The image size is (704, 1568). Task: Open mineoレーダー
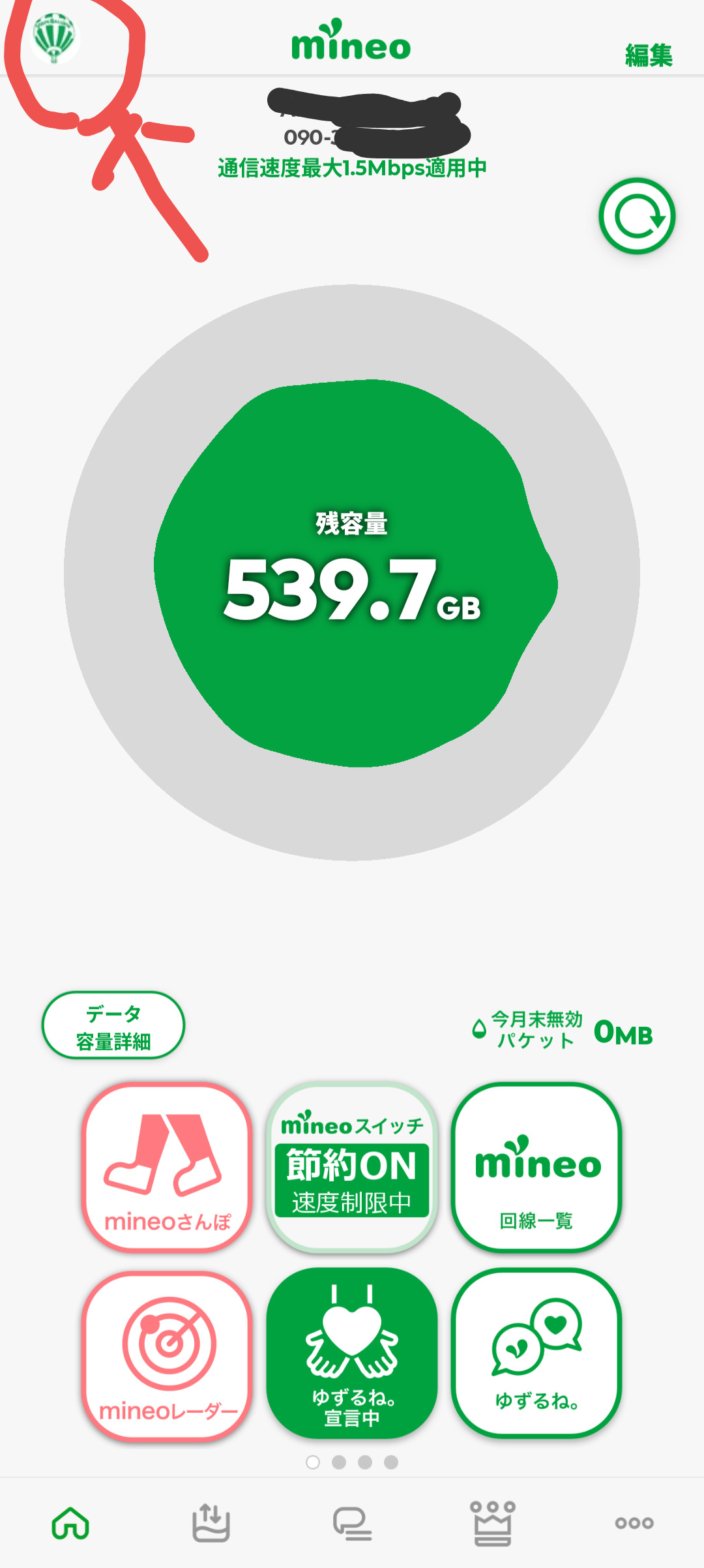coord(168,1355)
